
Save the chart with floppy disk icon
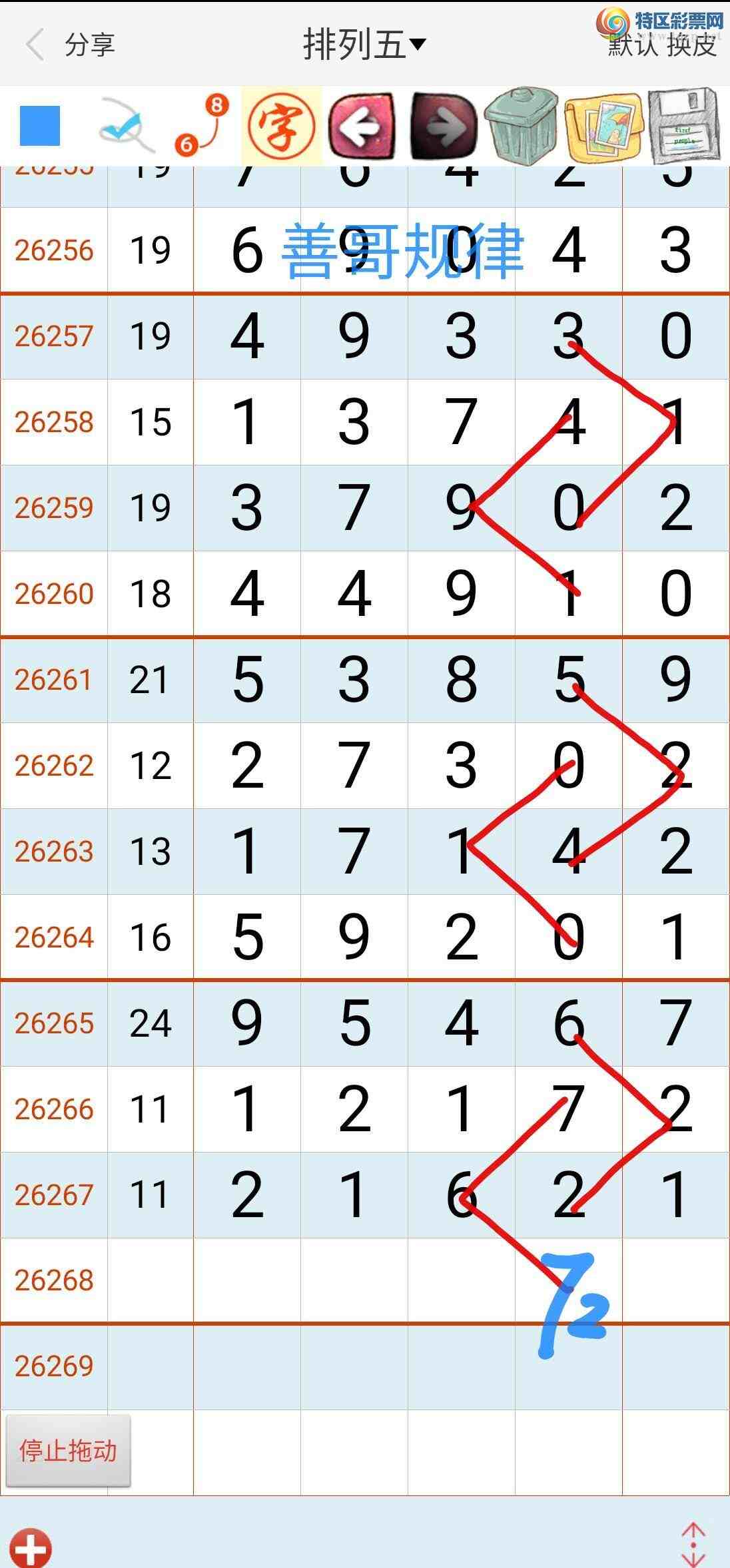[685, 125]
